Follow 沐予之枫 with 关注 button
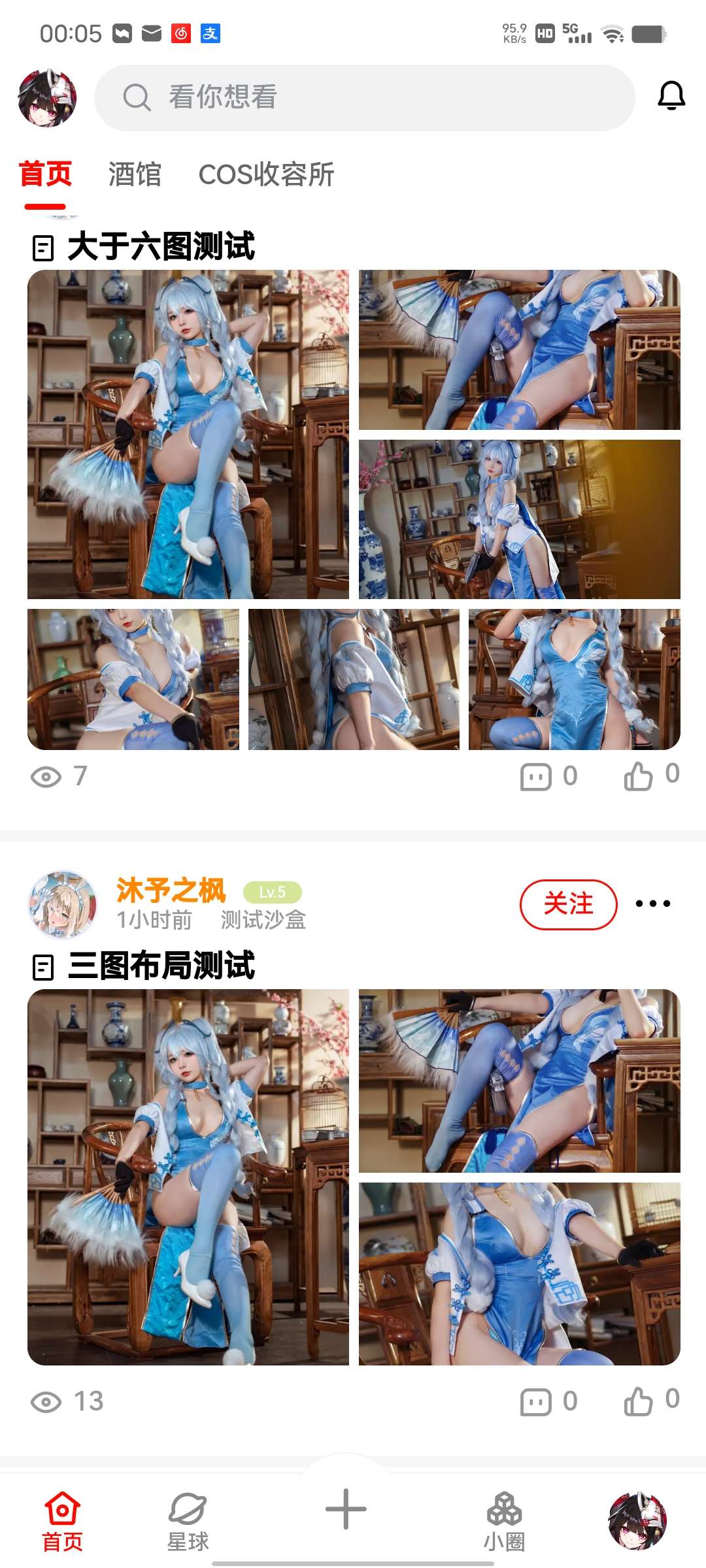 [568, 904]
